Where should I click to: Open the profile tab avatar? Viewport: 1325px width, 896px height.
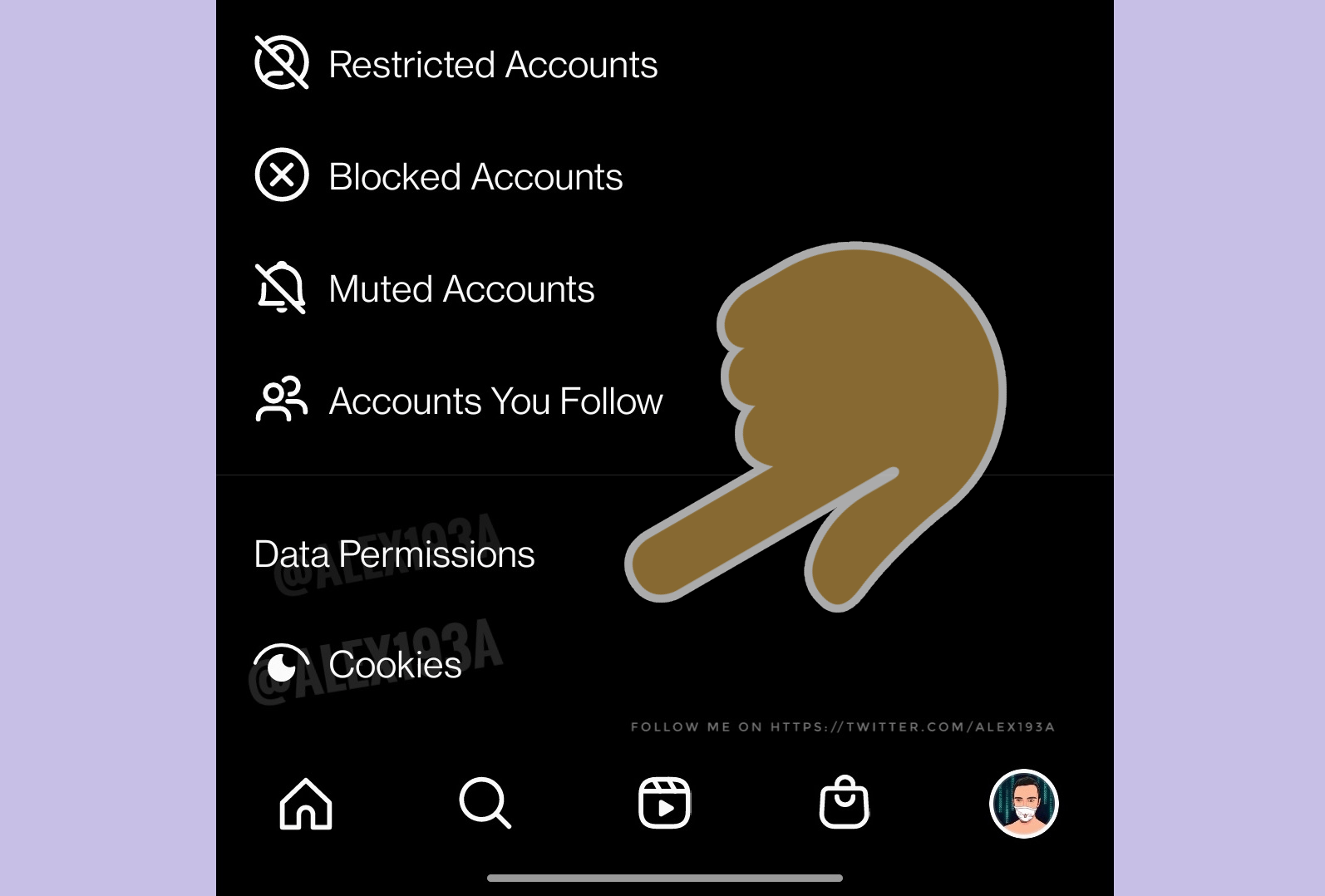coord(1023,804)
